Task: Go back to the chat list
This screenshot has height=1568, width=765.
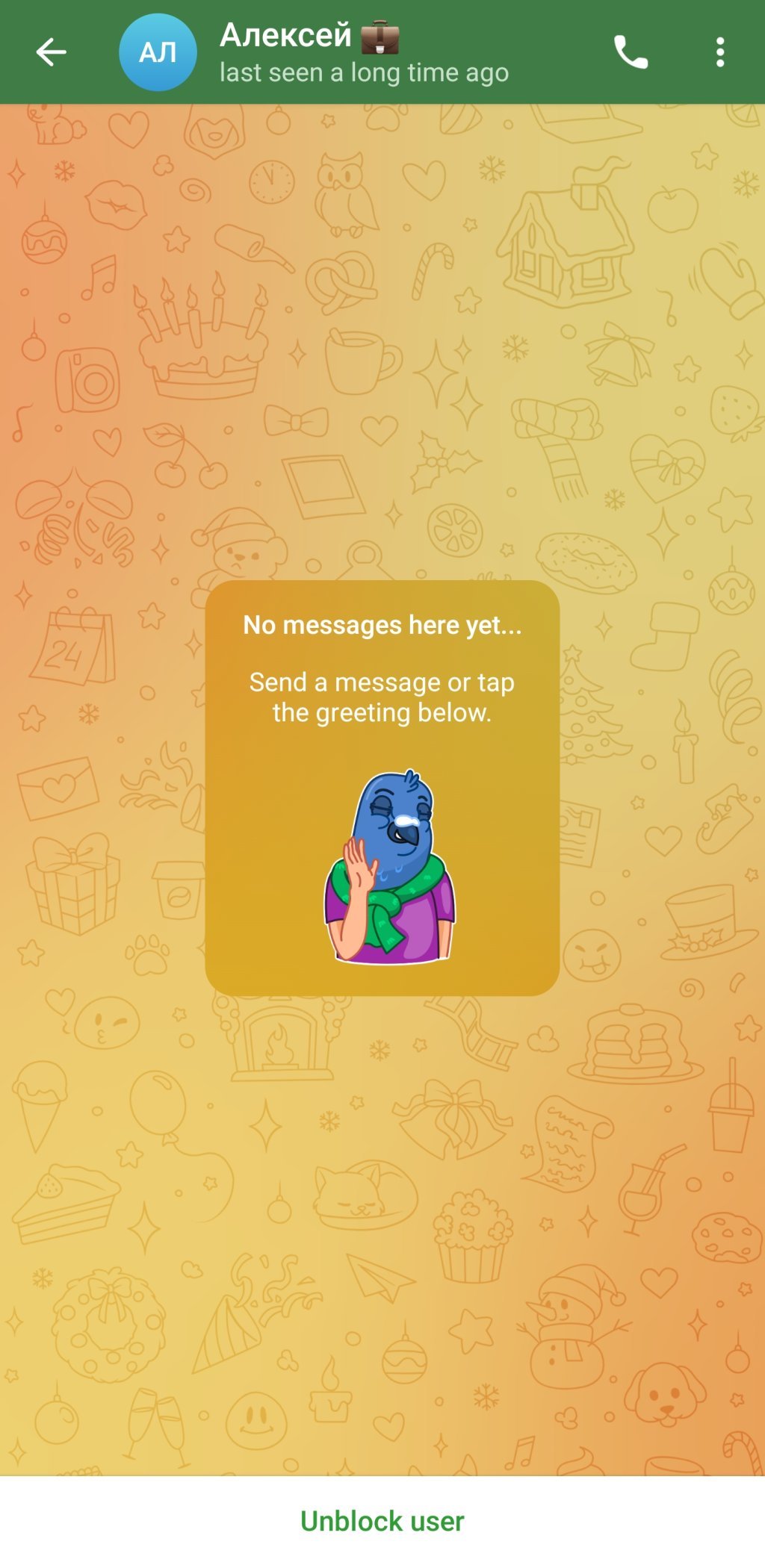Action: (51, 52)
